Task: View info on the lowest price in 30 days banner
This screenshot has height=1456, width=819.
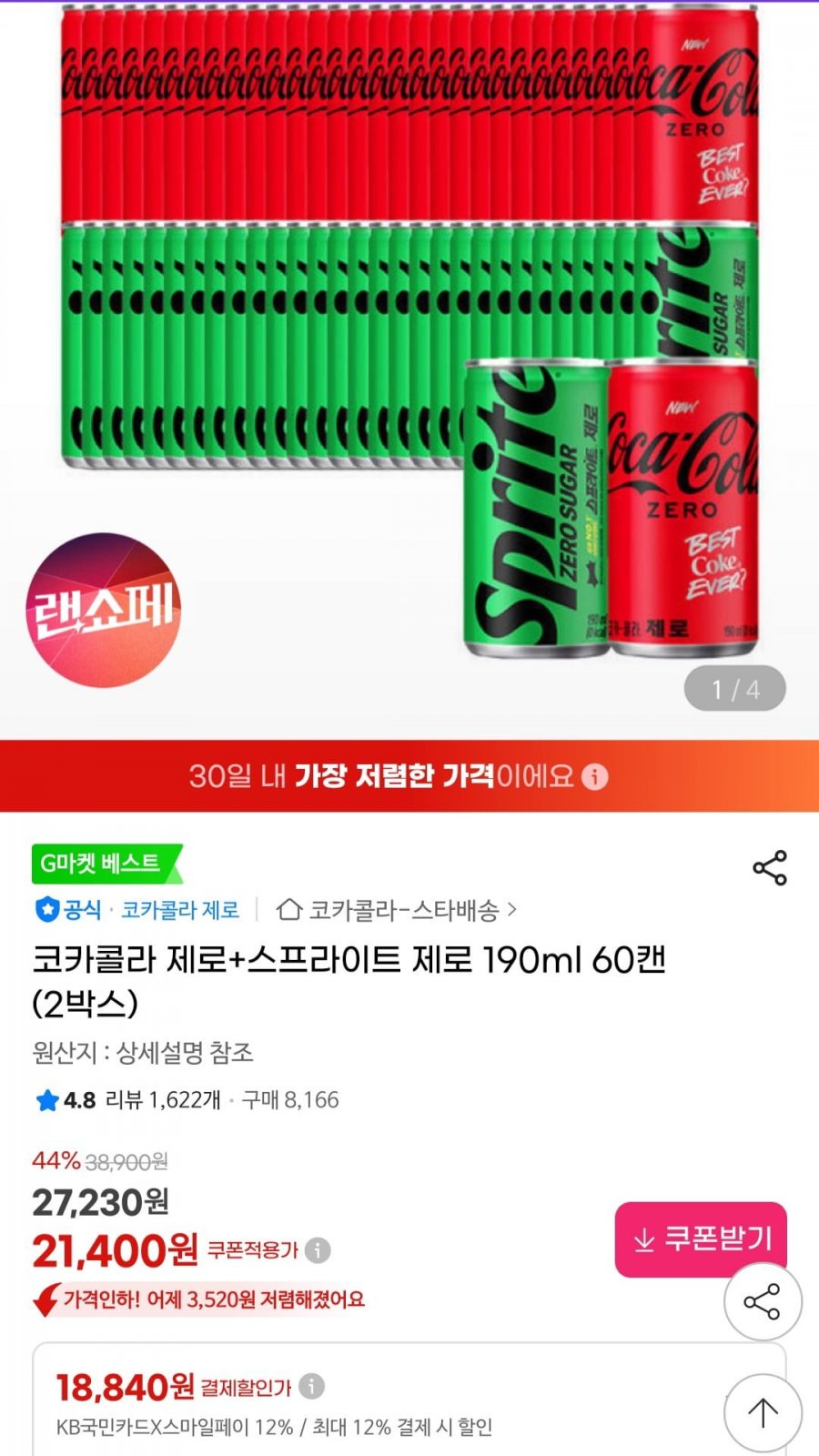Action: (594, 777)
